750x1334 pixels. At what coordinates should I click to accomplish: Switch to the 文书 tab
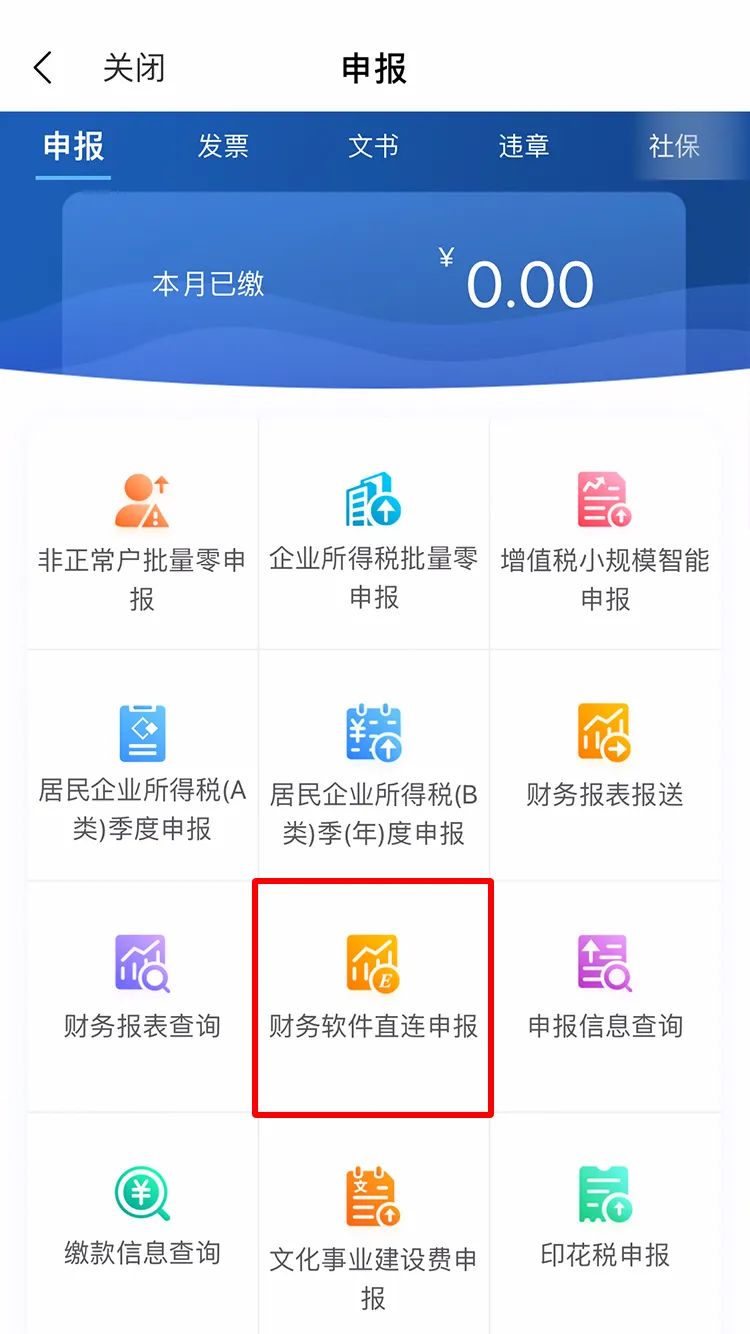[x=373, y=146]
